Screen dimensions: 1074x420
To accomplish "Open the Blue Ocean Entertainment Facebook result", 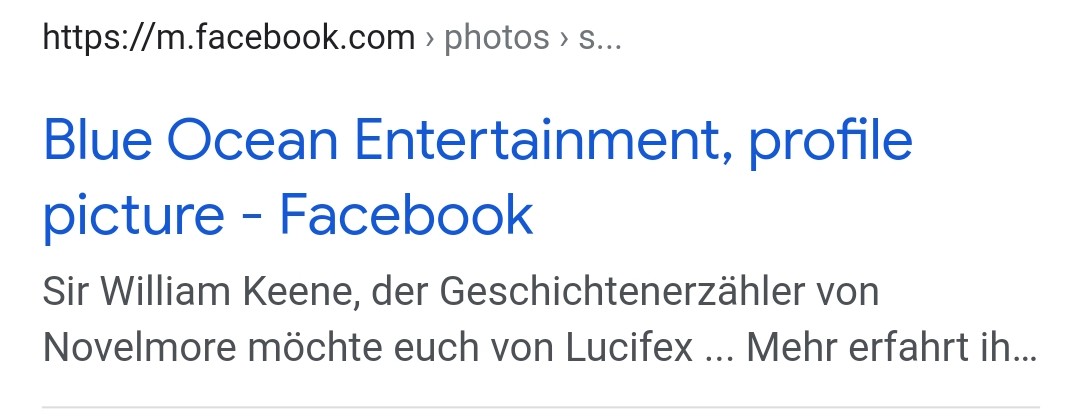I will (477, 142).
